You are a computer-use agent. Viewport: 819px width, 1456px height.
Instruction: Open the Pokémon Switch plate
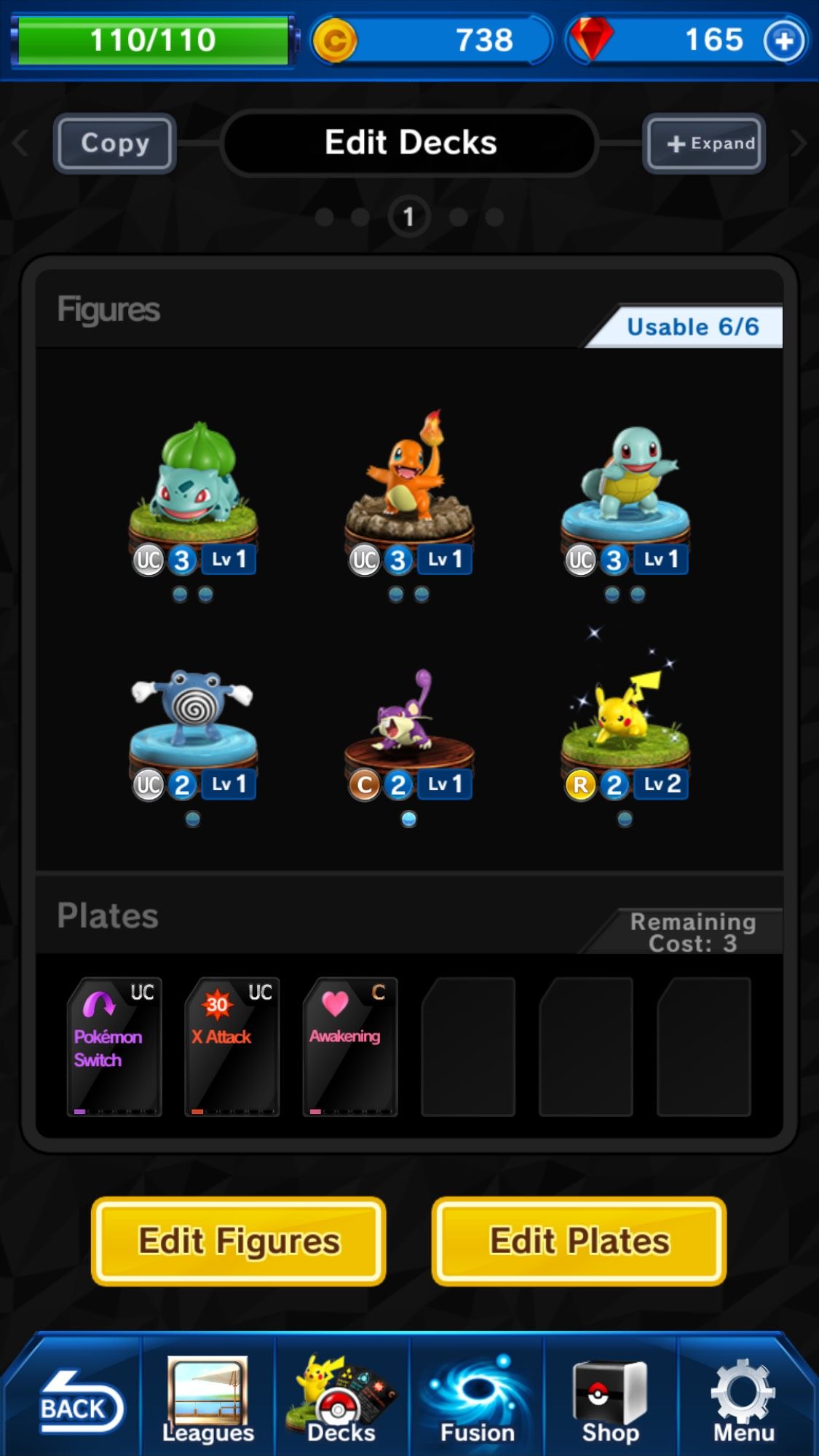(x=114, y=1046)
